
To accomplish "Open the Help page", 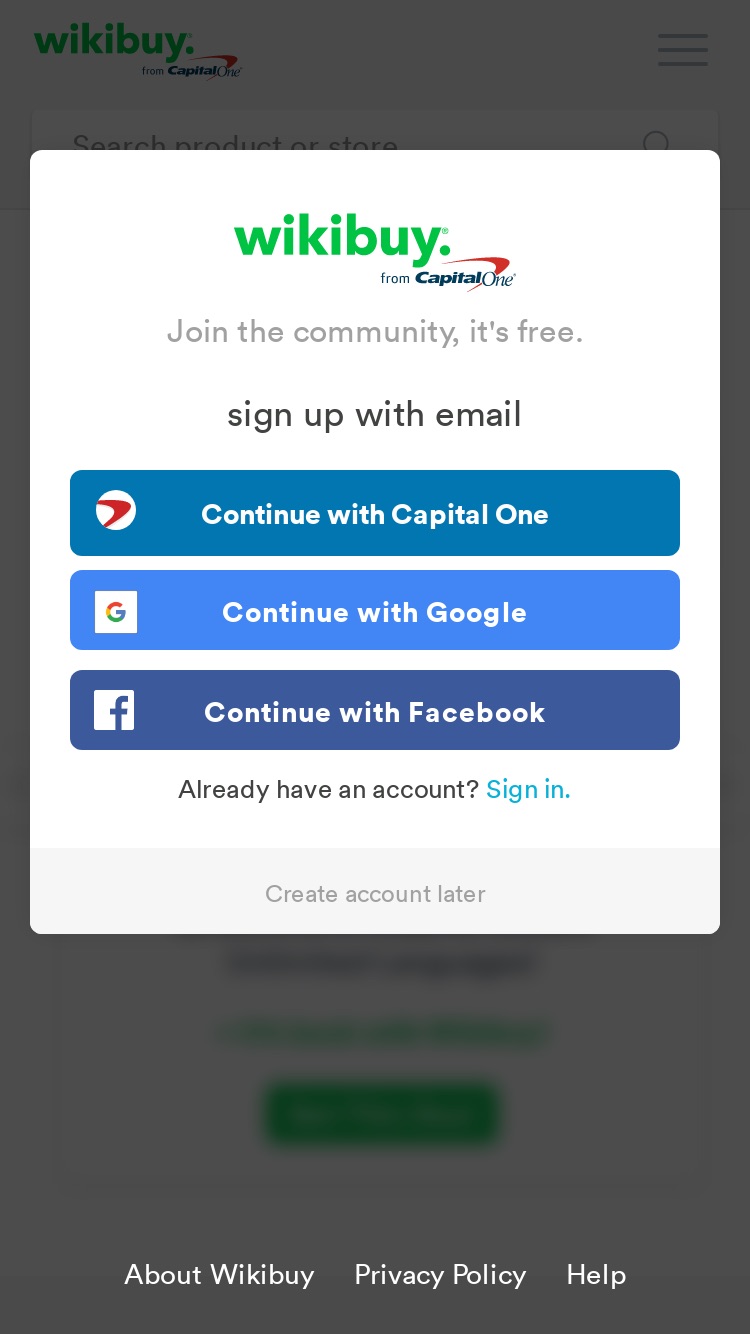I will [596, 1275].
